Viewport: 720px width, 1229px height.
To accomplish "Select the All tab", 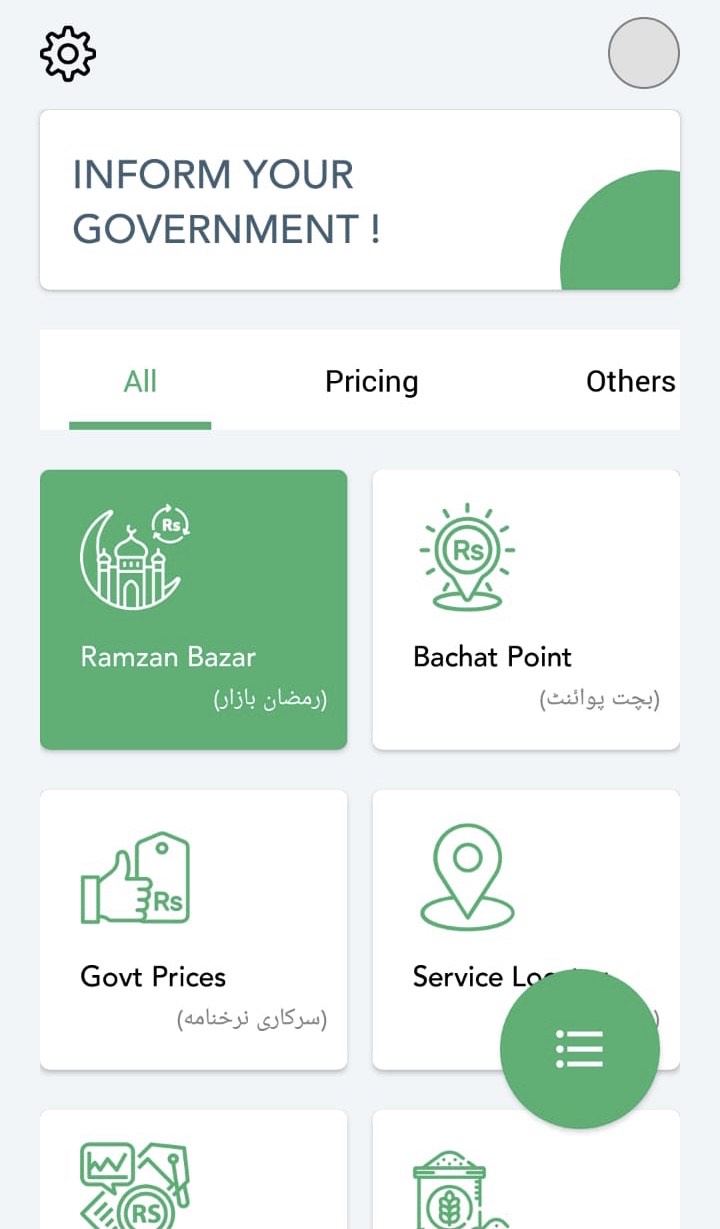I will [x=140, y=381].
